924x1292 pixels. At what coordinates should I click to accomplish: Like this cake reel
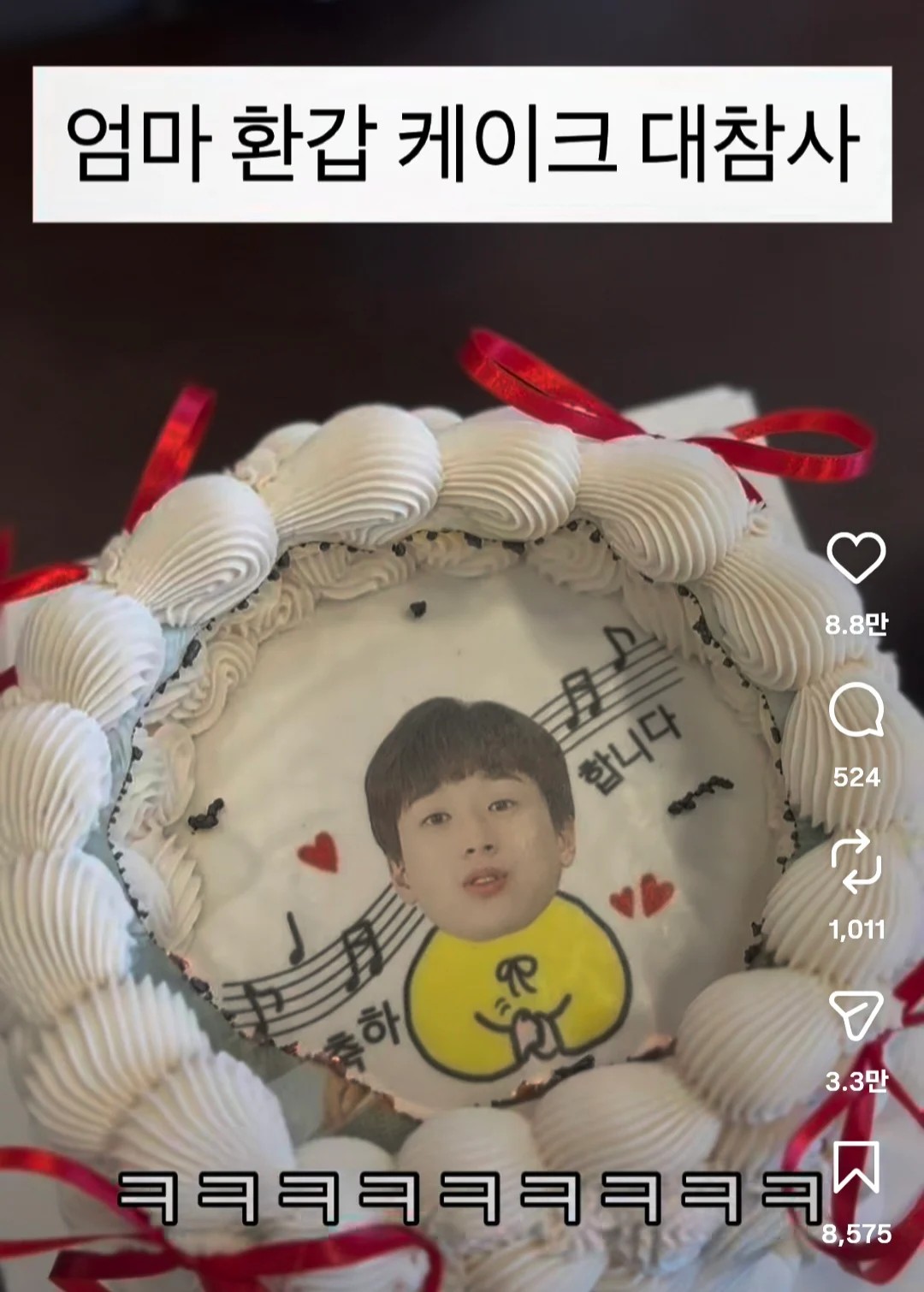856,559
